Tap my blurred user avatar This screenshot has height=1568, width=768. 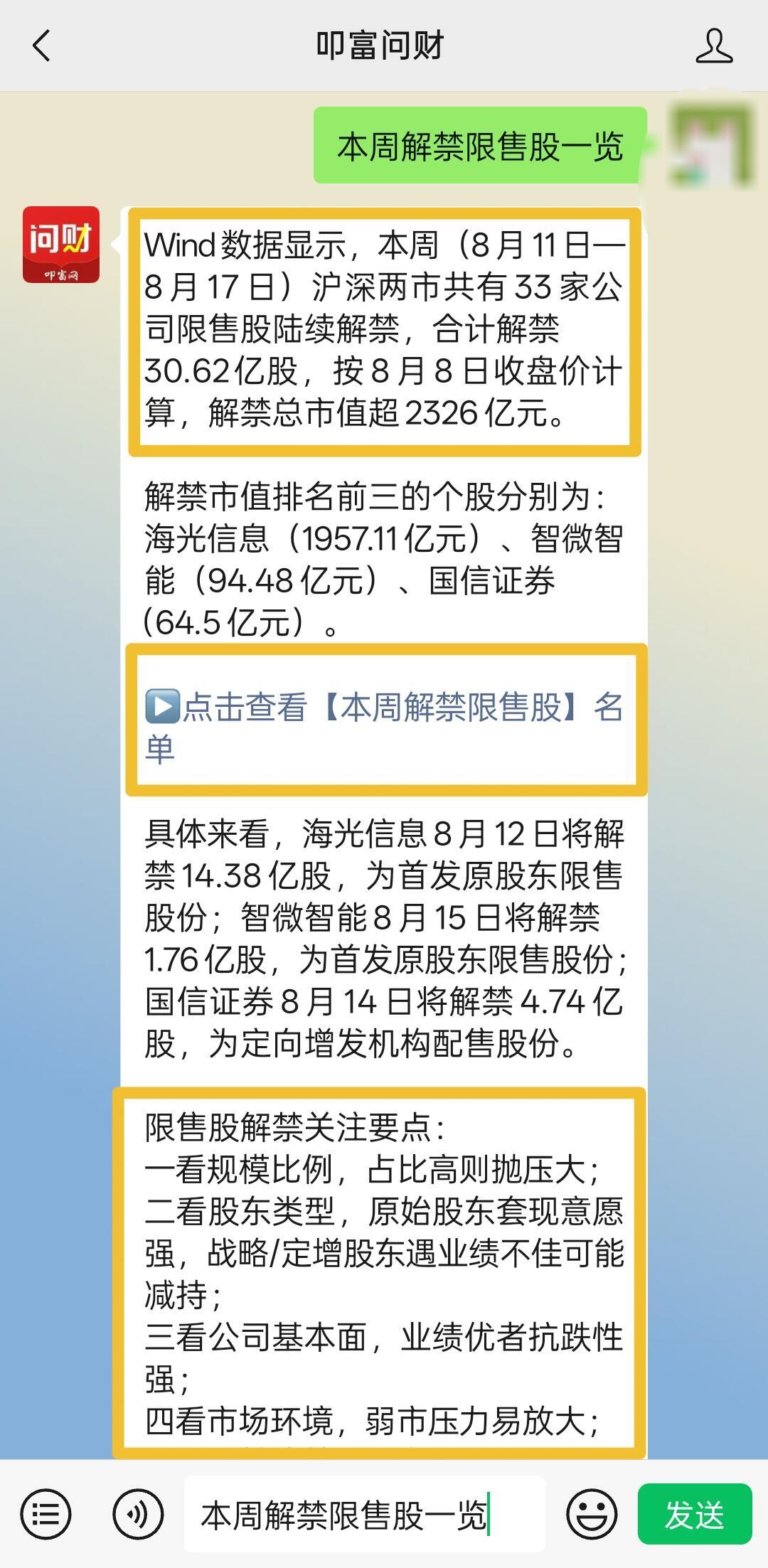[x=711, y=145]
